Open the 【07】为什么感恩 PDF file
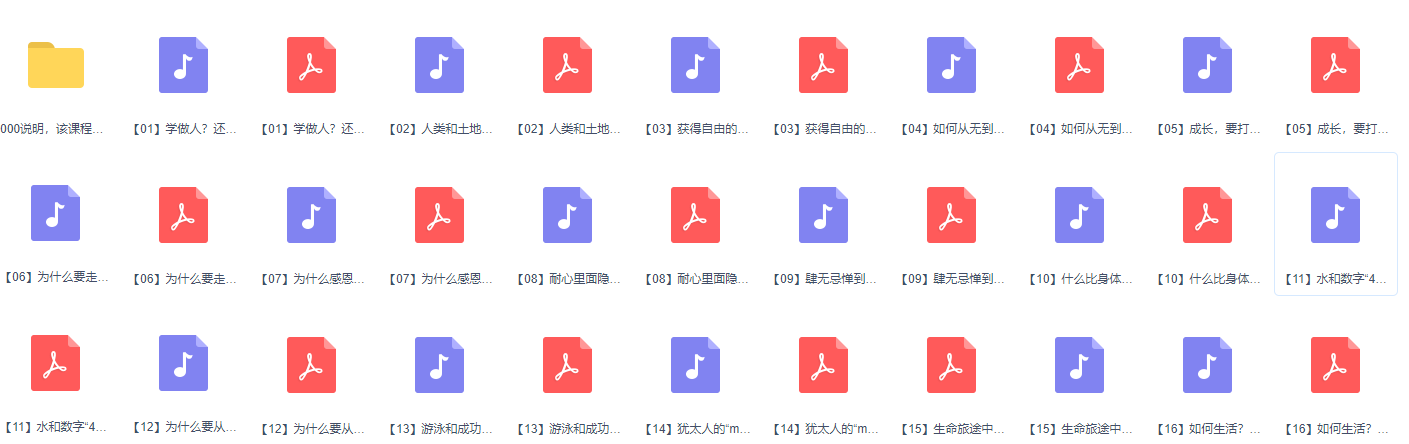Screen dimensions: 1409x444 click(x=440, y=214)
